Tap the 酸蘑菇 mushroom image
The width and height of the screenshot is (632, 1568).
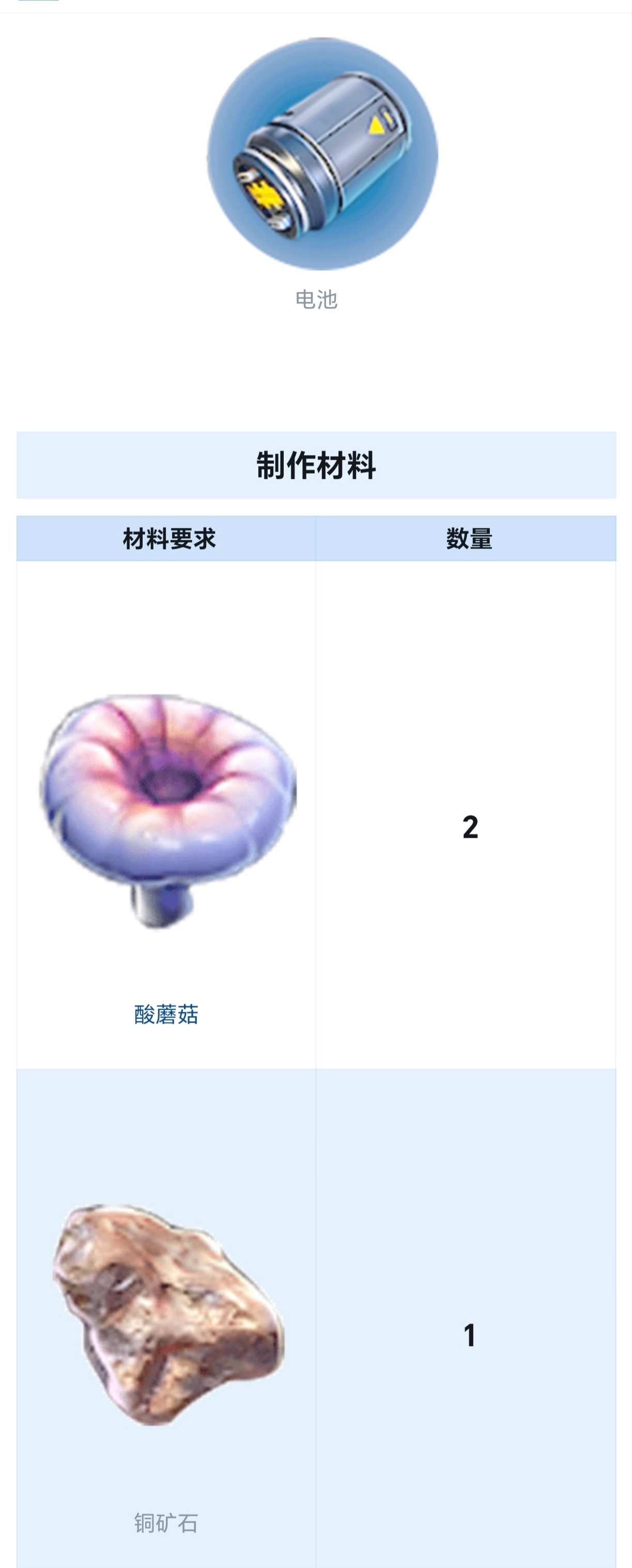pyautogui.click(x=167, y=810)
